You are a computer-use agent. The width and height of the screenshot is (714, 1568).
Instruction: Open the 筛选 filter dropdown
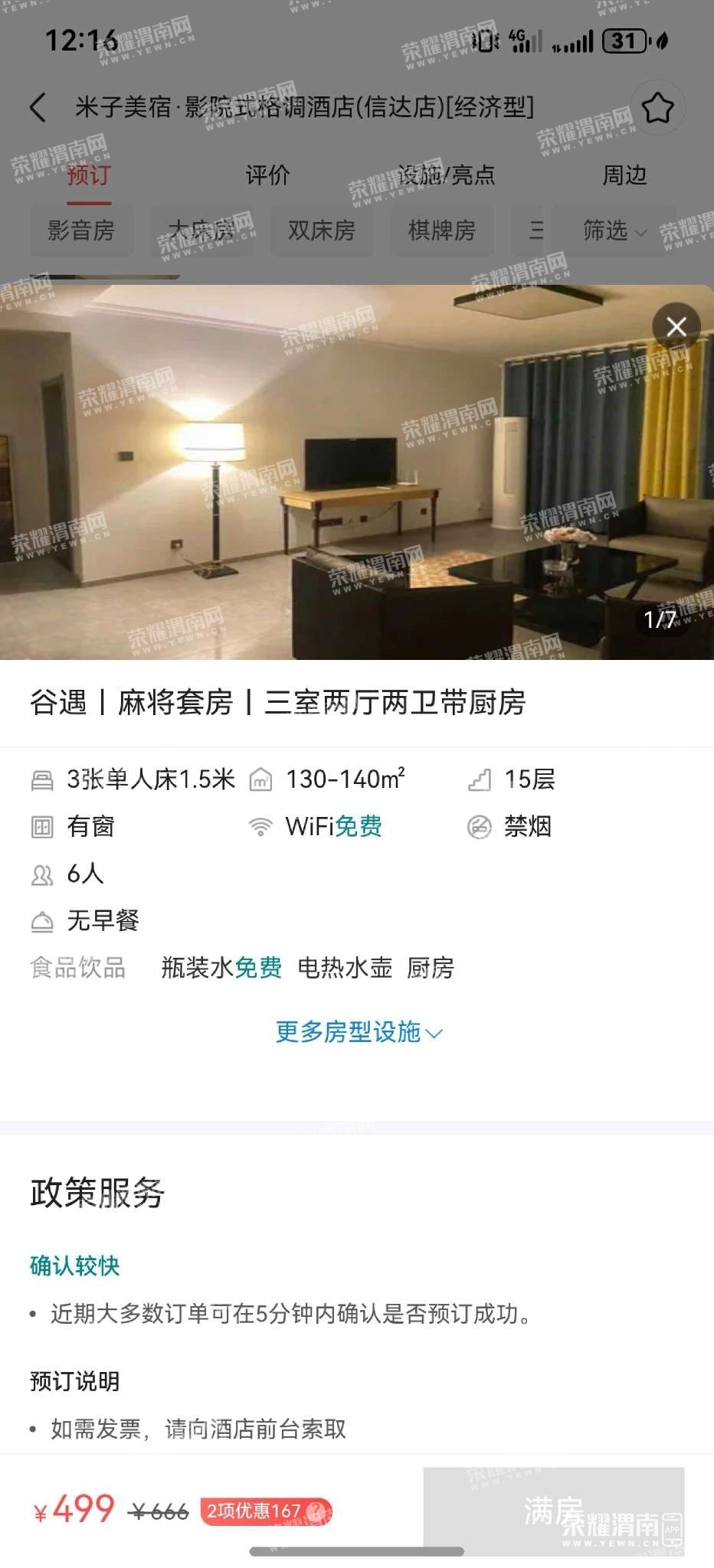point(614,230)
